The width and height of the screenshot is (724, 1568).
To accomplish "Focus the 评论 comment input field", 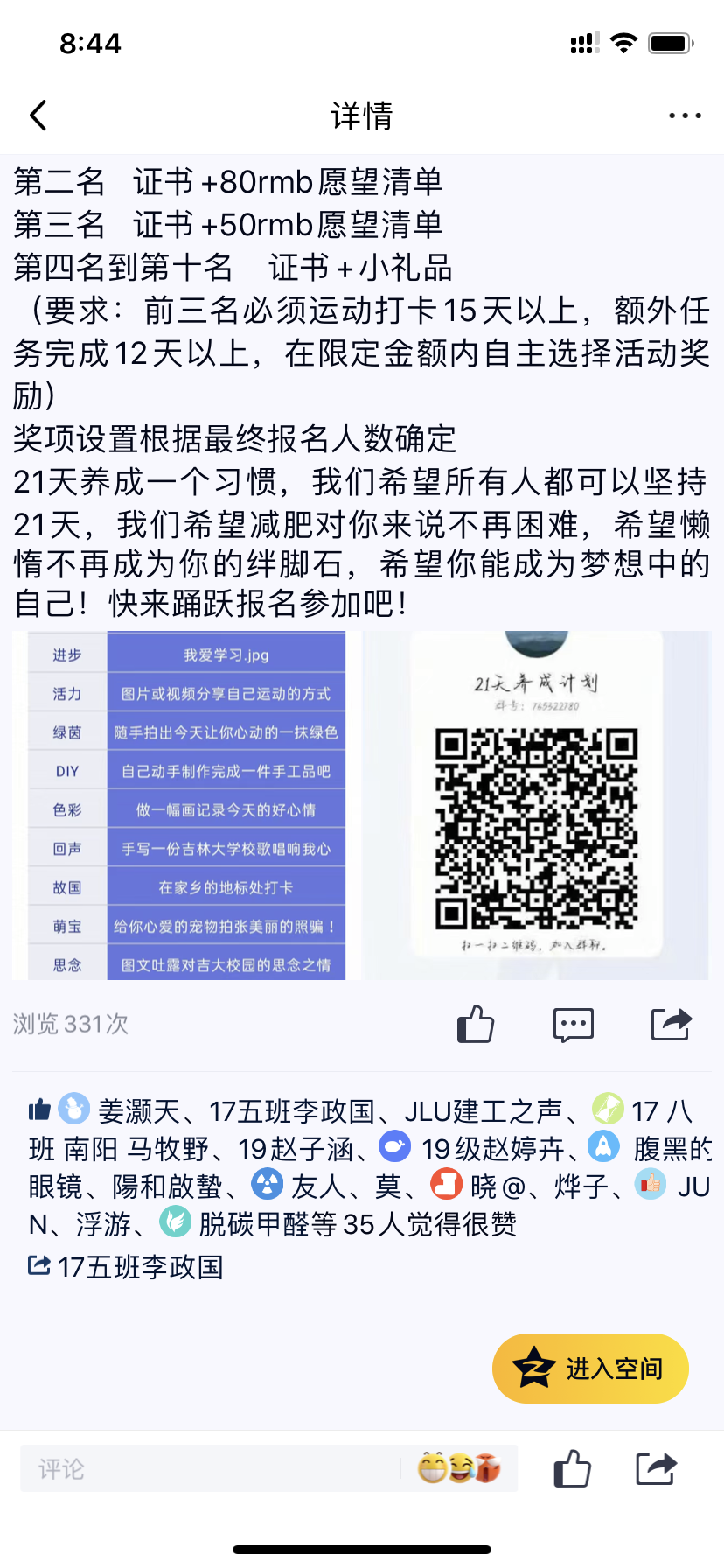I will 210,1468.
